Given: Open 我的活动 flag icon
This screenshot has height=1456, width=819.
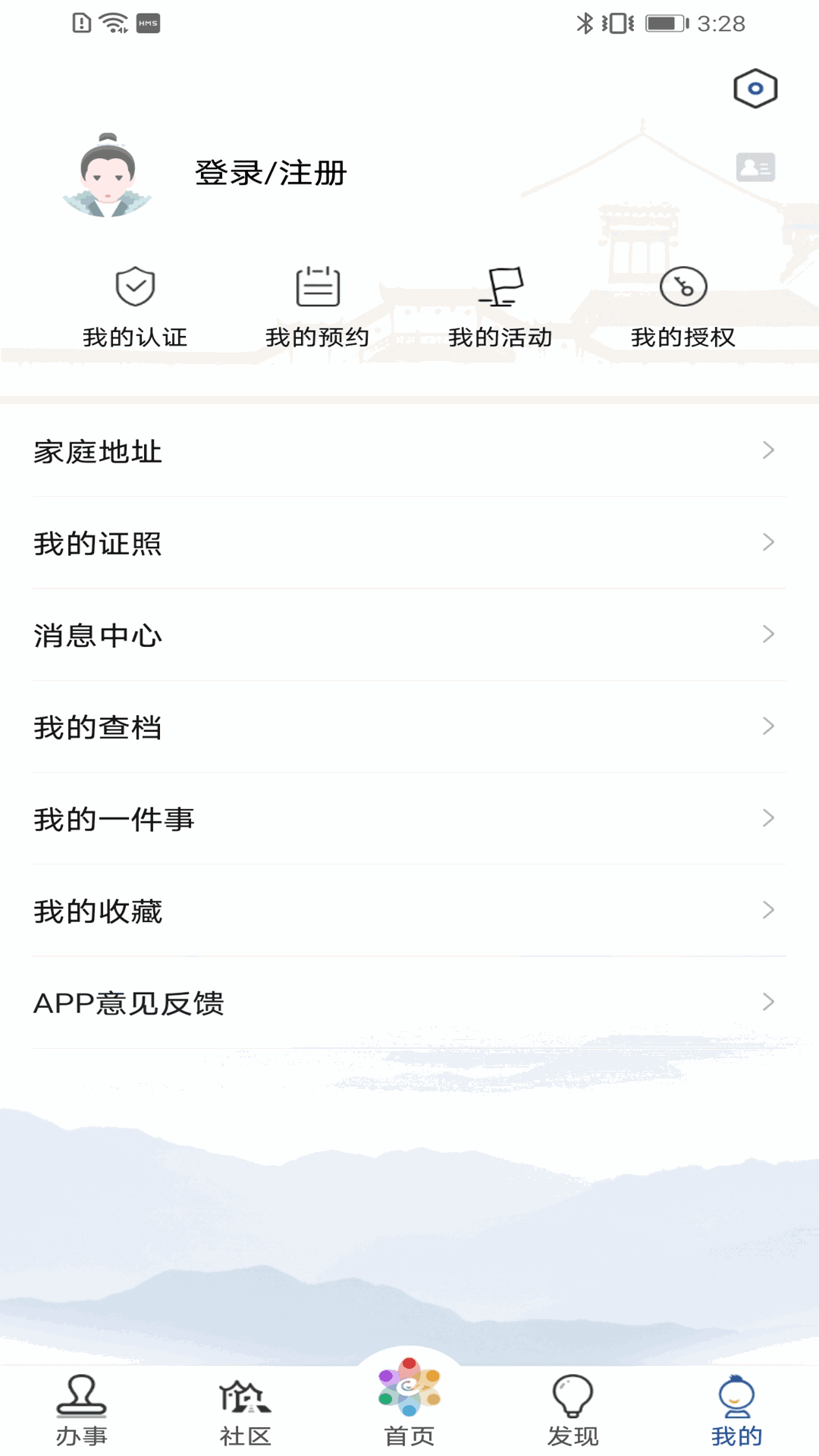Looking at the screenshot, I should [502, 286].
